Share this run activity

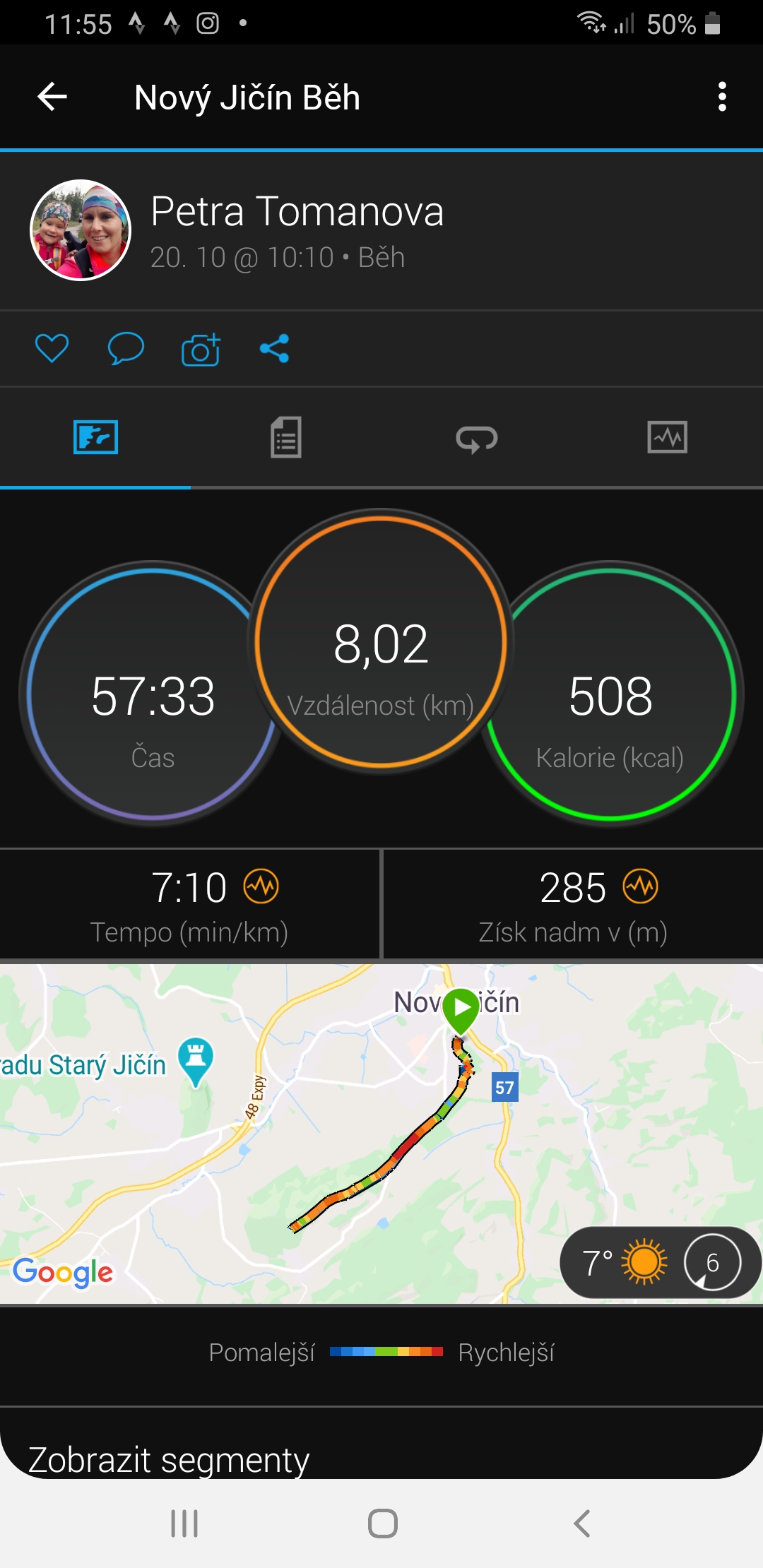pos(274,348)
